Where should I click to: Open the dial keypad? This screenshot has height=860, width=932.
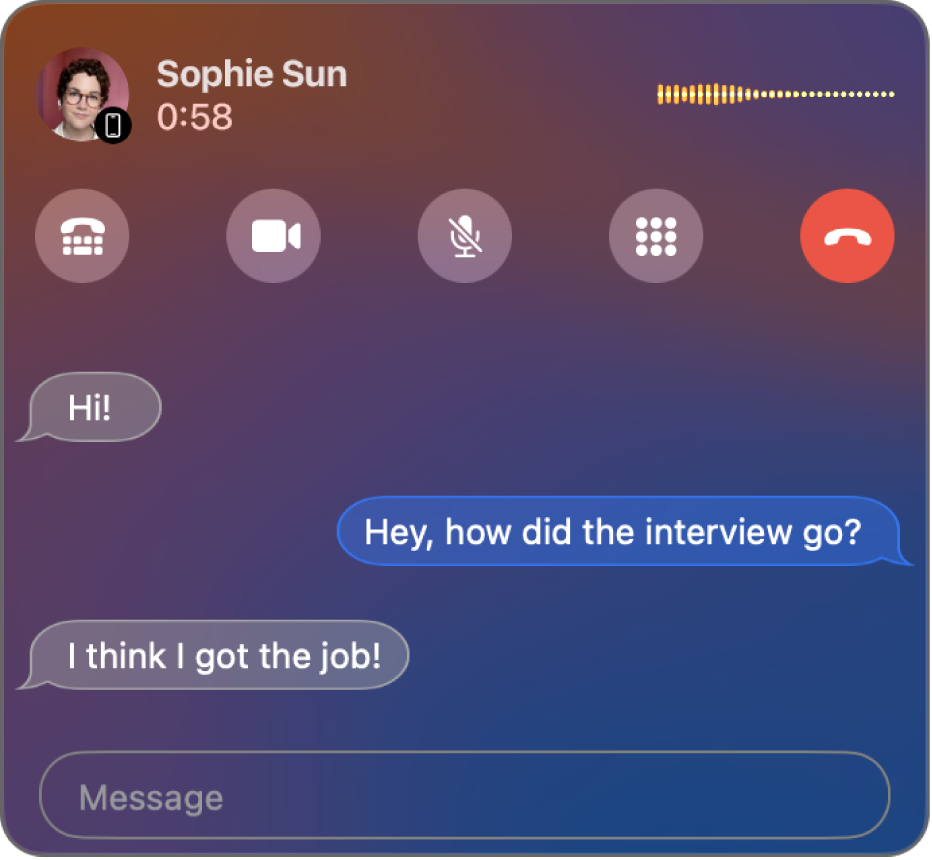[656, 237]
